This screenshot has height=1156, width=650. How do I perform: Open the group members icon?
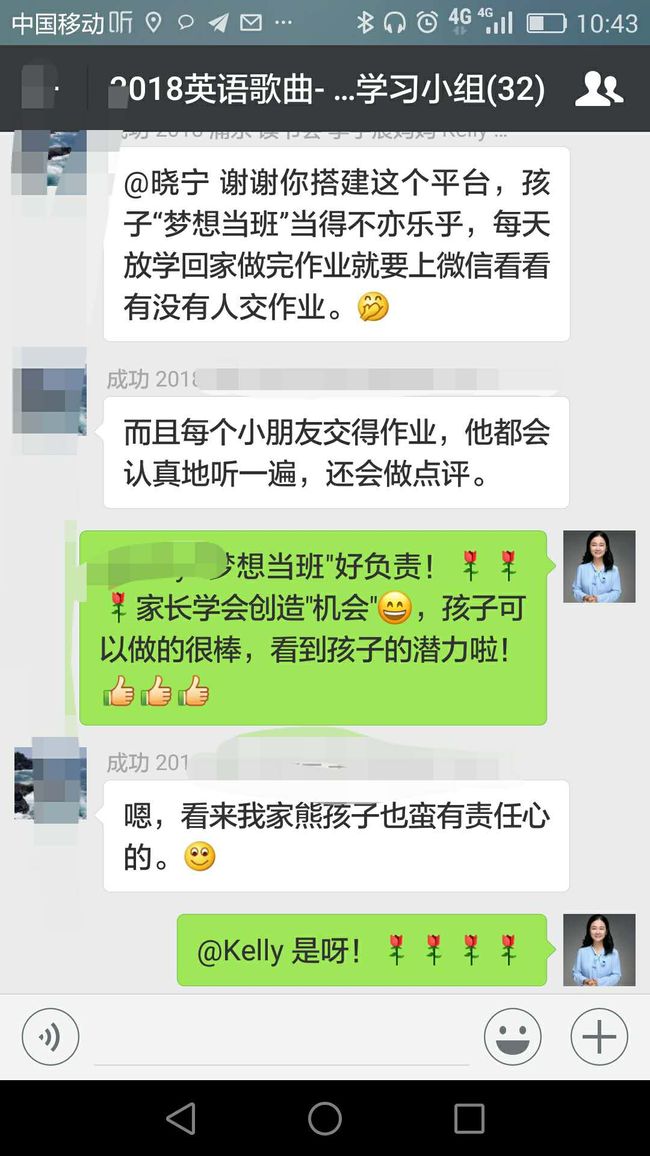598,89
